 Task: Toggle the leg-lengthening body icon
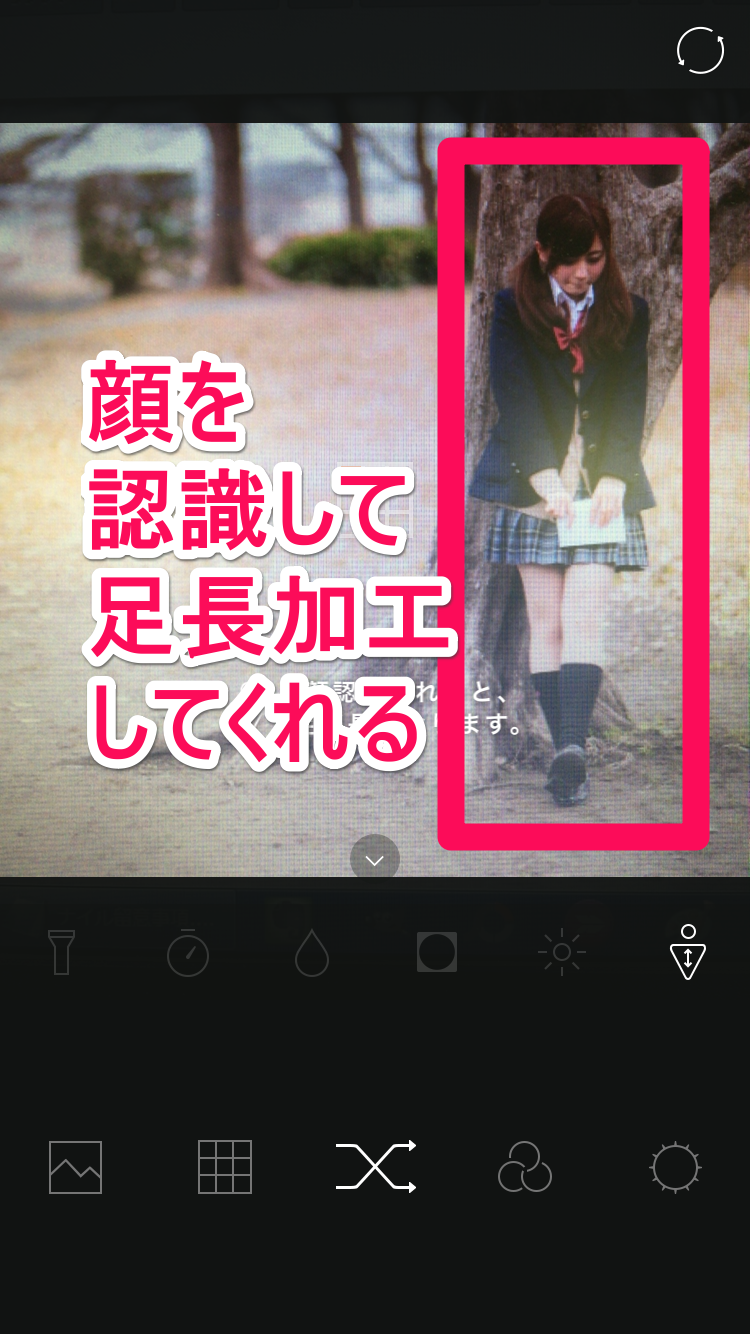tap(688, 952)
